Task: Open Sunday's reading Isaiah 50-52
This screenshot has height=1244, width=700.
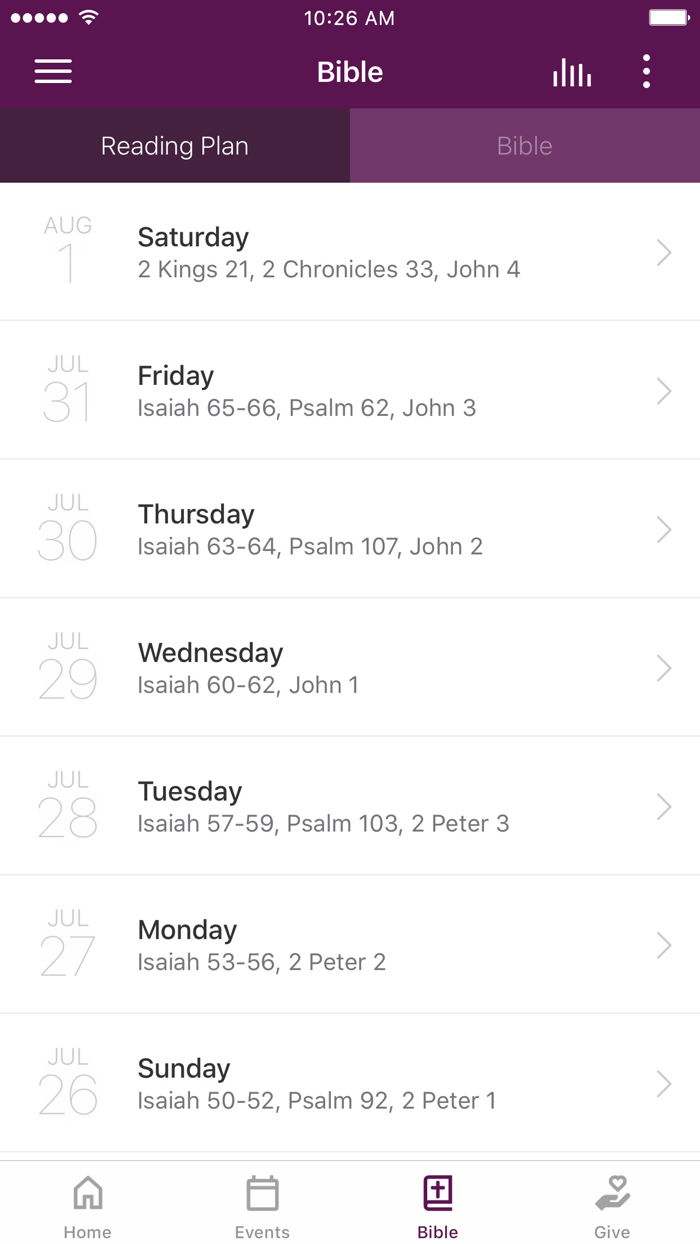Action: pos(350,1083)
